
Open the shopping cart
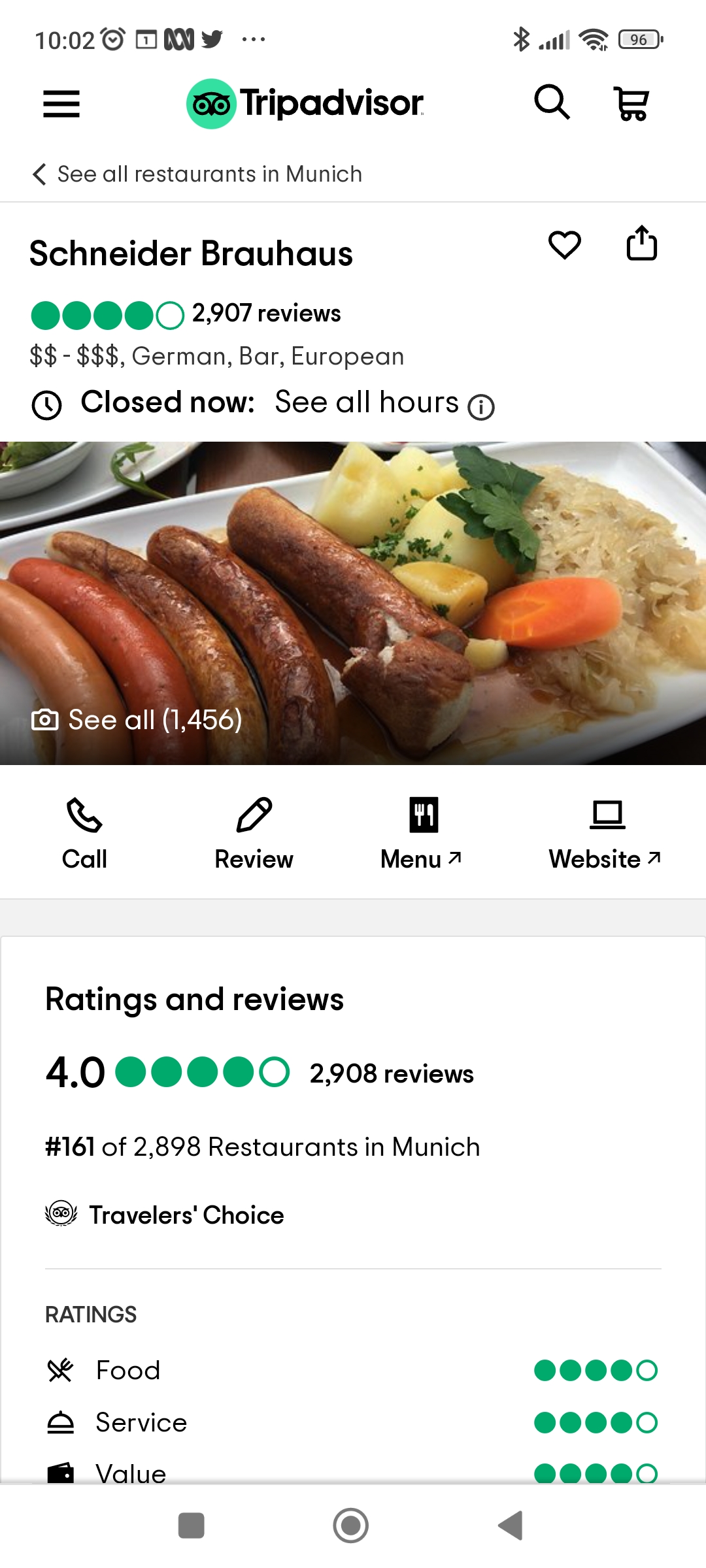(x=631, y=104)
